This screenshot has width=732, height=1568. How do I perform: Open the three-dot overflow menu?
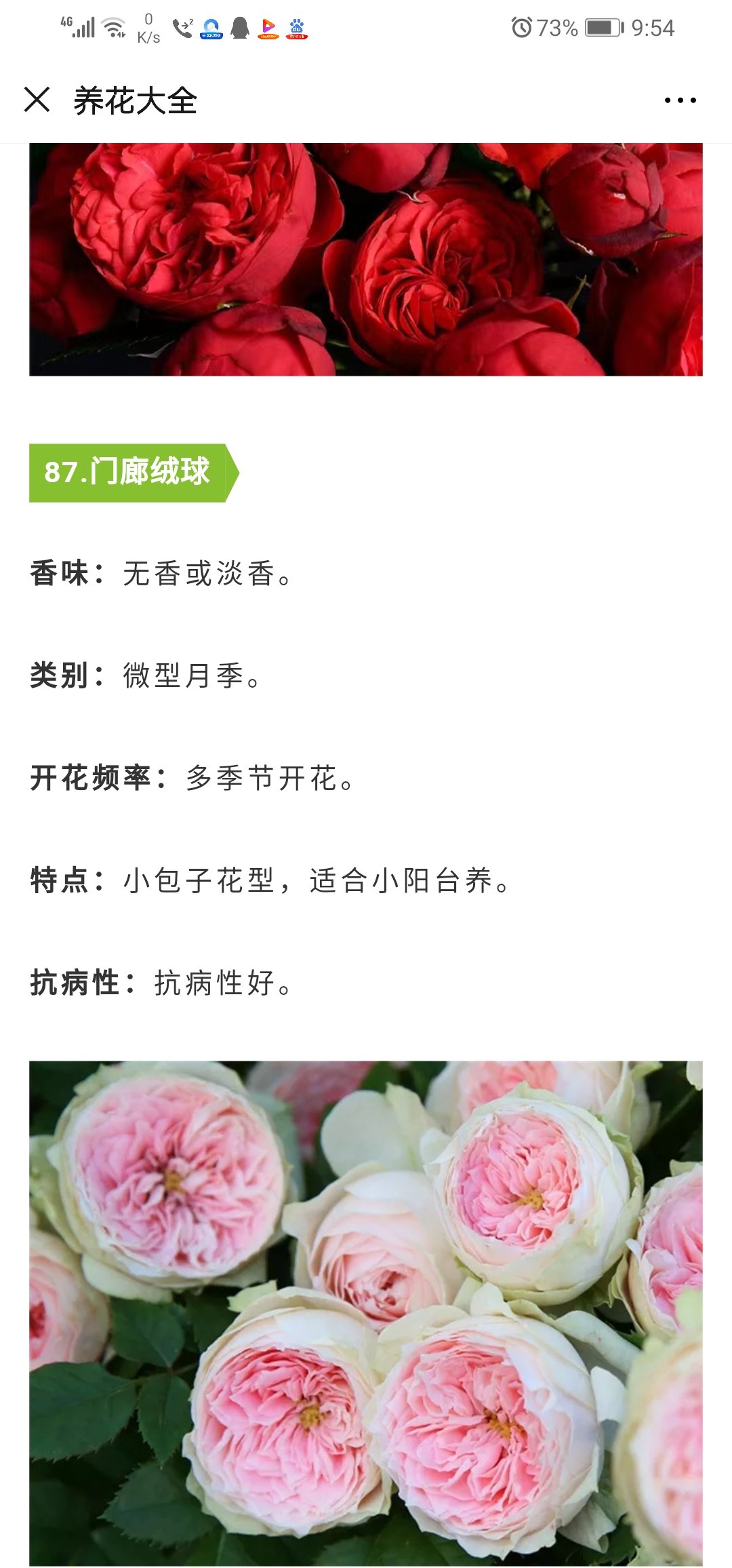[x=680, y=100]
